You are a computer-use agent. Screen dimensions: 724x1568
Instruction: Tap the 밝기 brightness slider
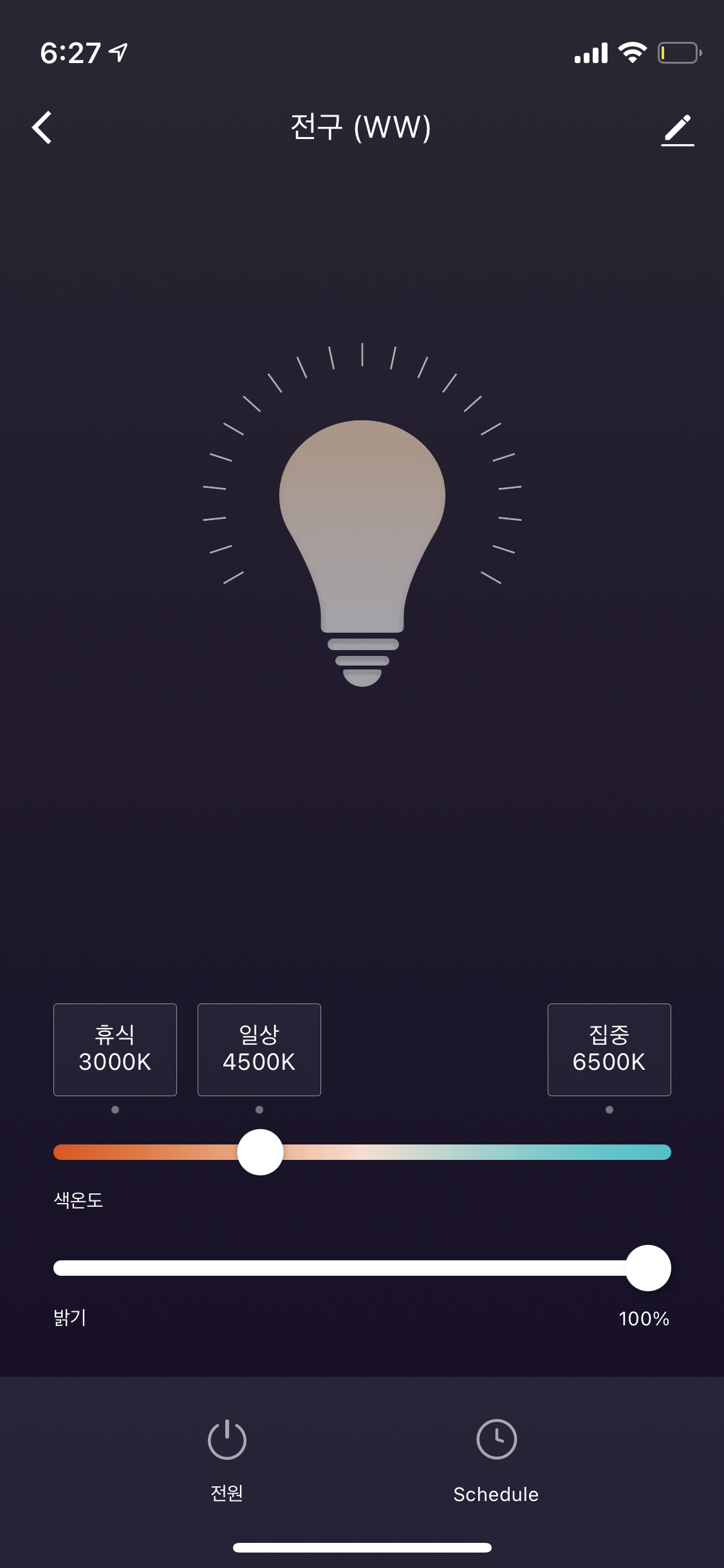coord(362,1268)
